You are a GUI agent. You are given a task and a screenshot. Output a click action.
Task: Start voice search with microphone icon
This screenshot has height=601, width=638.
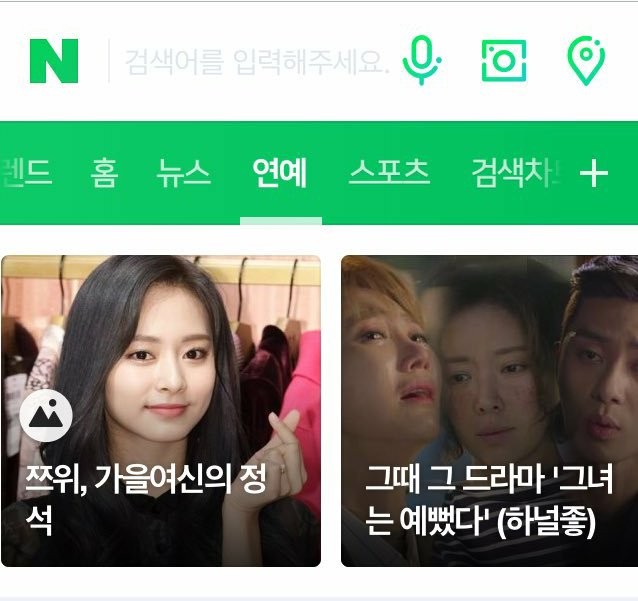[x=421, y=61]
